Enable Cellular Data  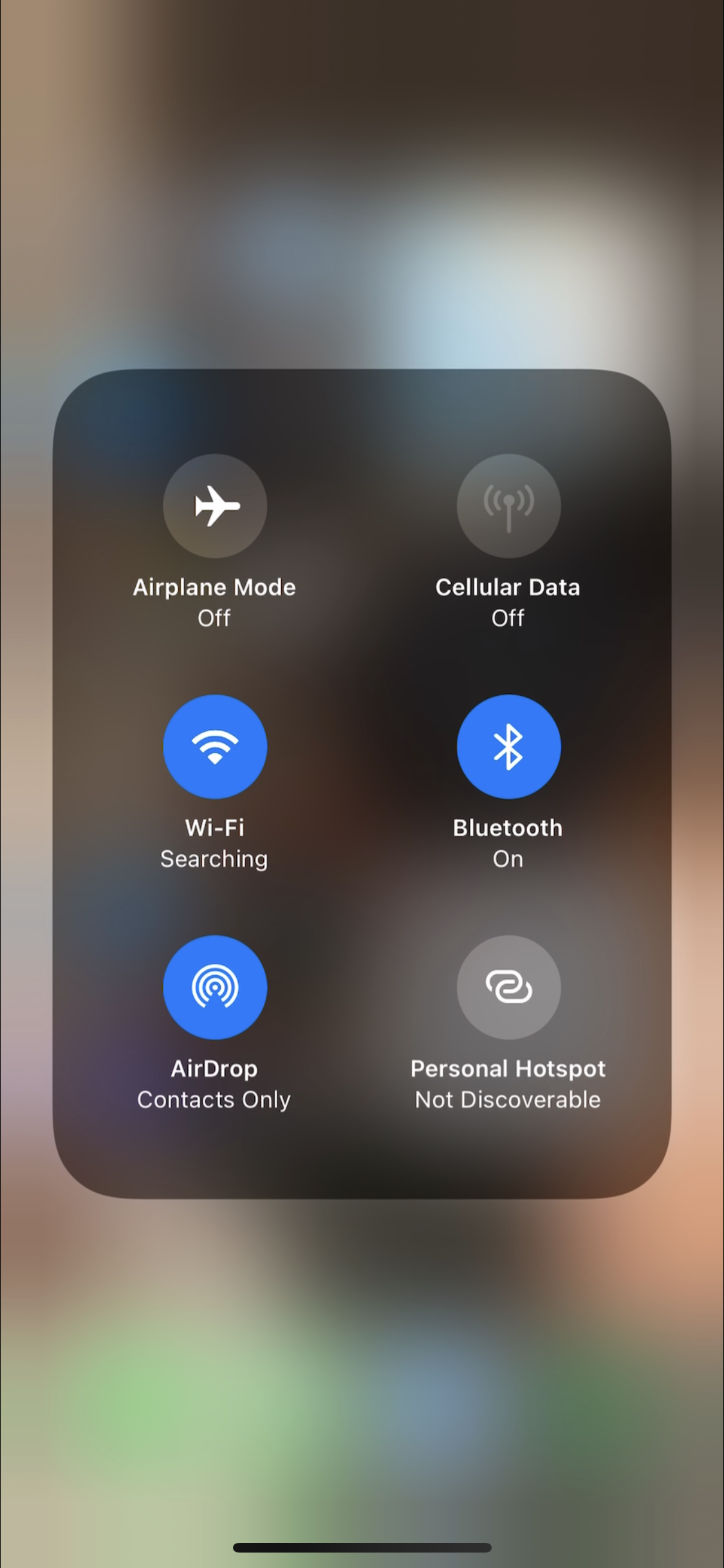click(508, 506)
